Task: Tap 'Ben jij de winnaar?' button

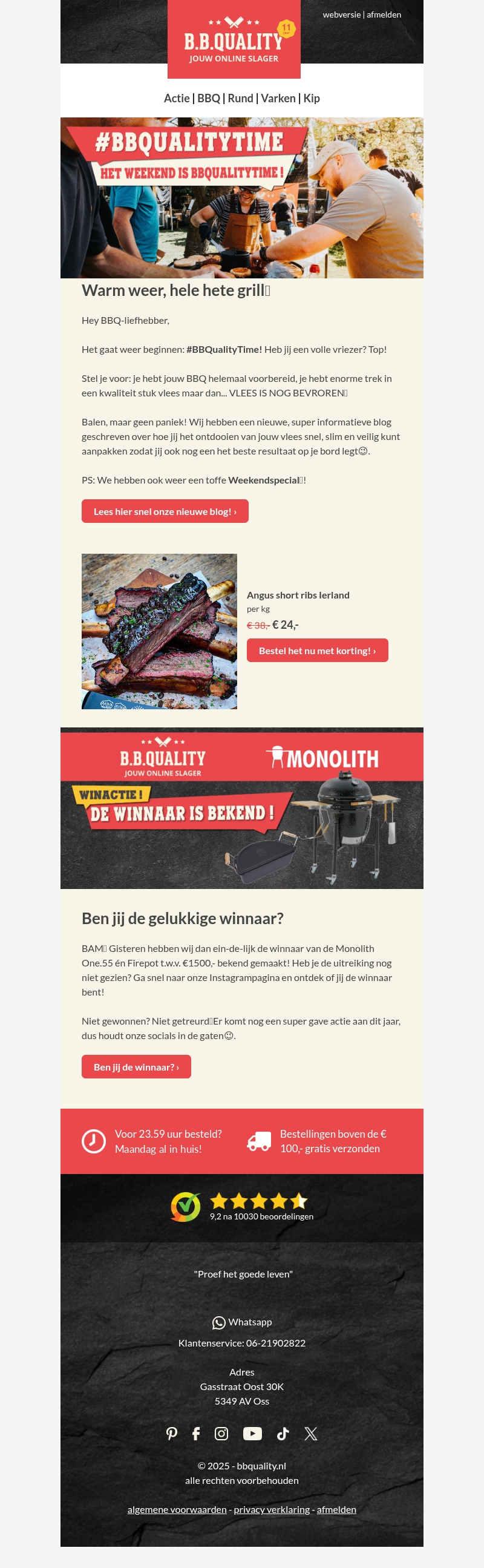Action: tap(136, 1067)
